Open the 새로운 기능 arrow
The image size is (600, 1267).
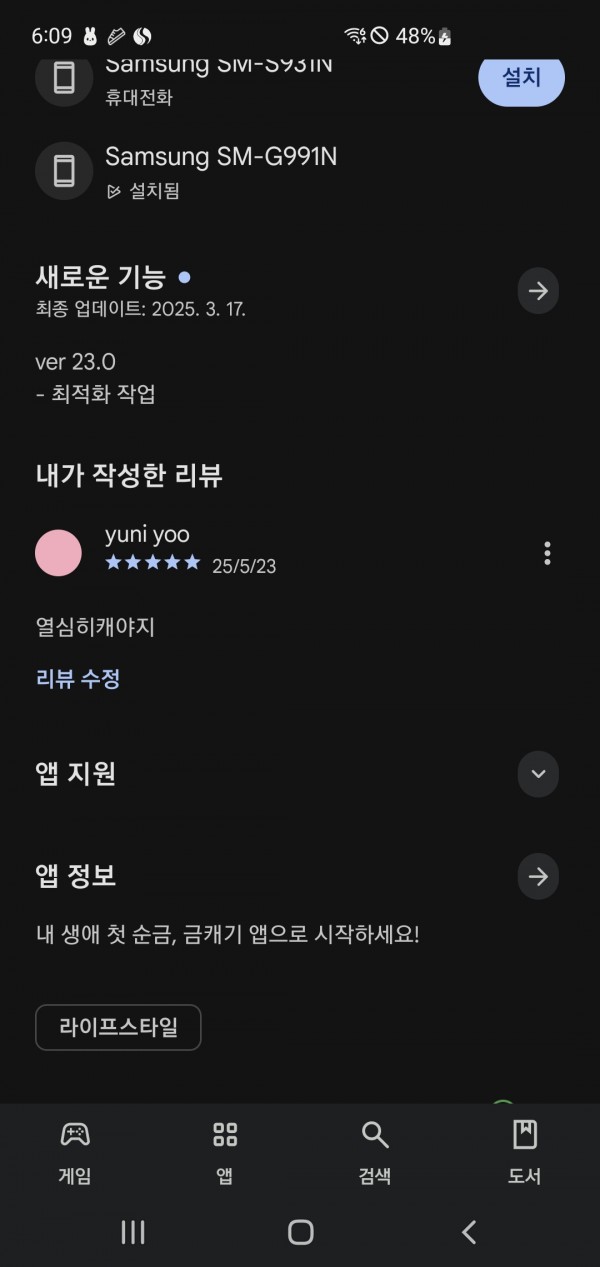[x=538, y=291]
